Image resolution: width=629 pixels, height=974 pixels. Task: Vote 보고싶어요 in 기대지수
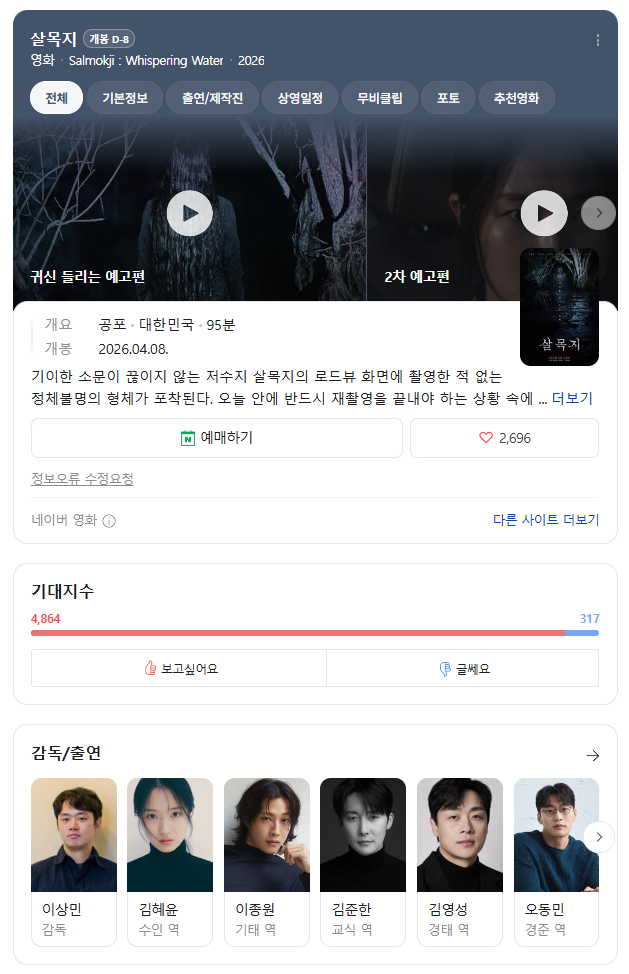coord(179,668)
